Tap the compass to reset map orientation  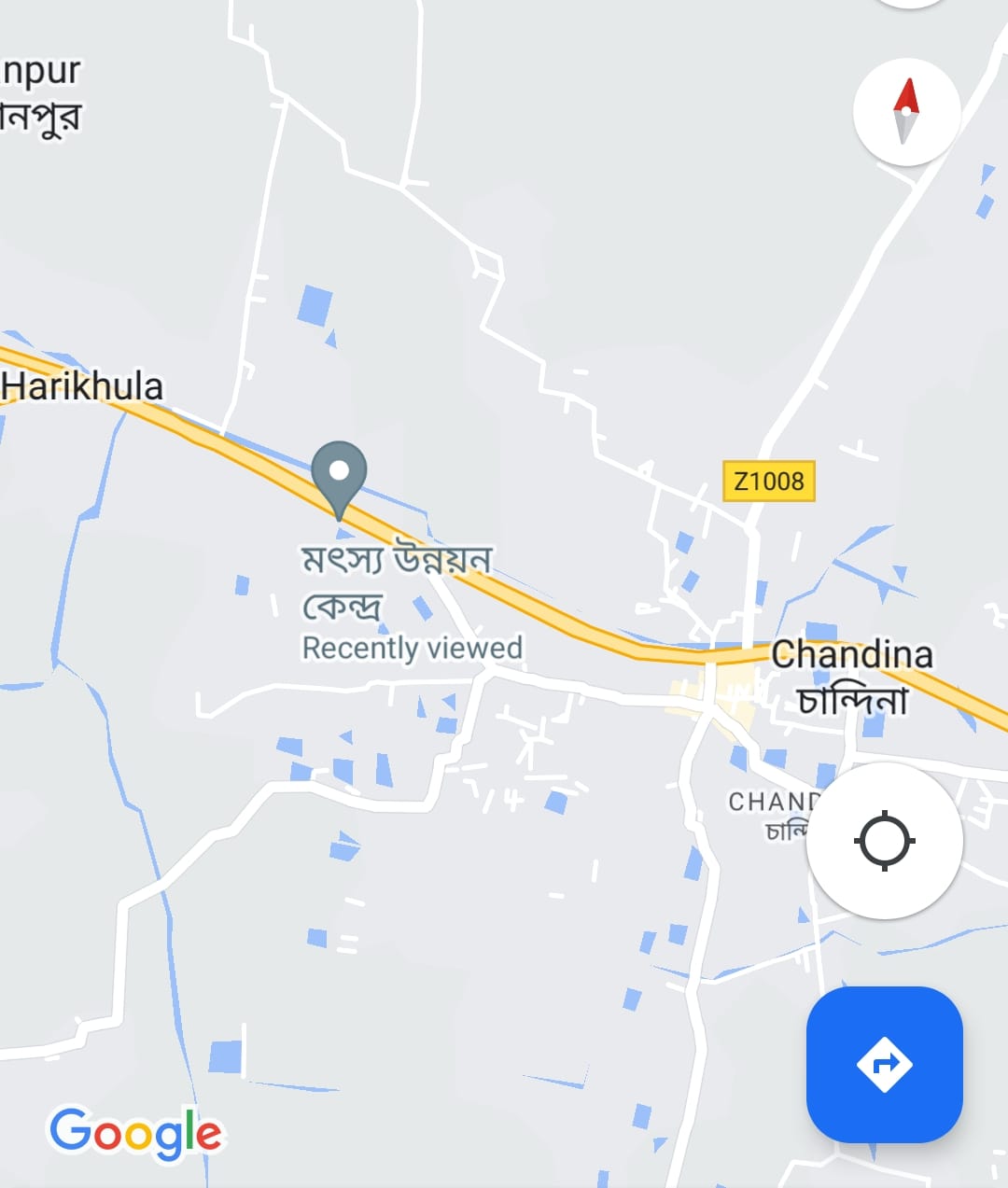click(x=906, y=112)
